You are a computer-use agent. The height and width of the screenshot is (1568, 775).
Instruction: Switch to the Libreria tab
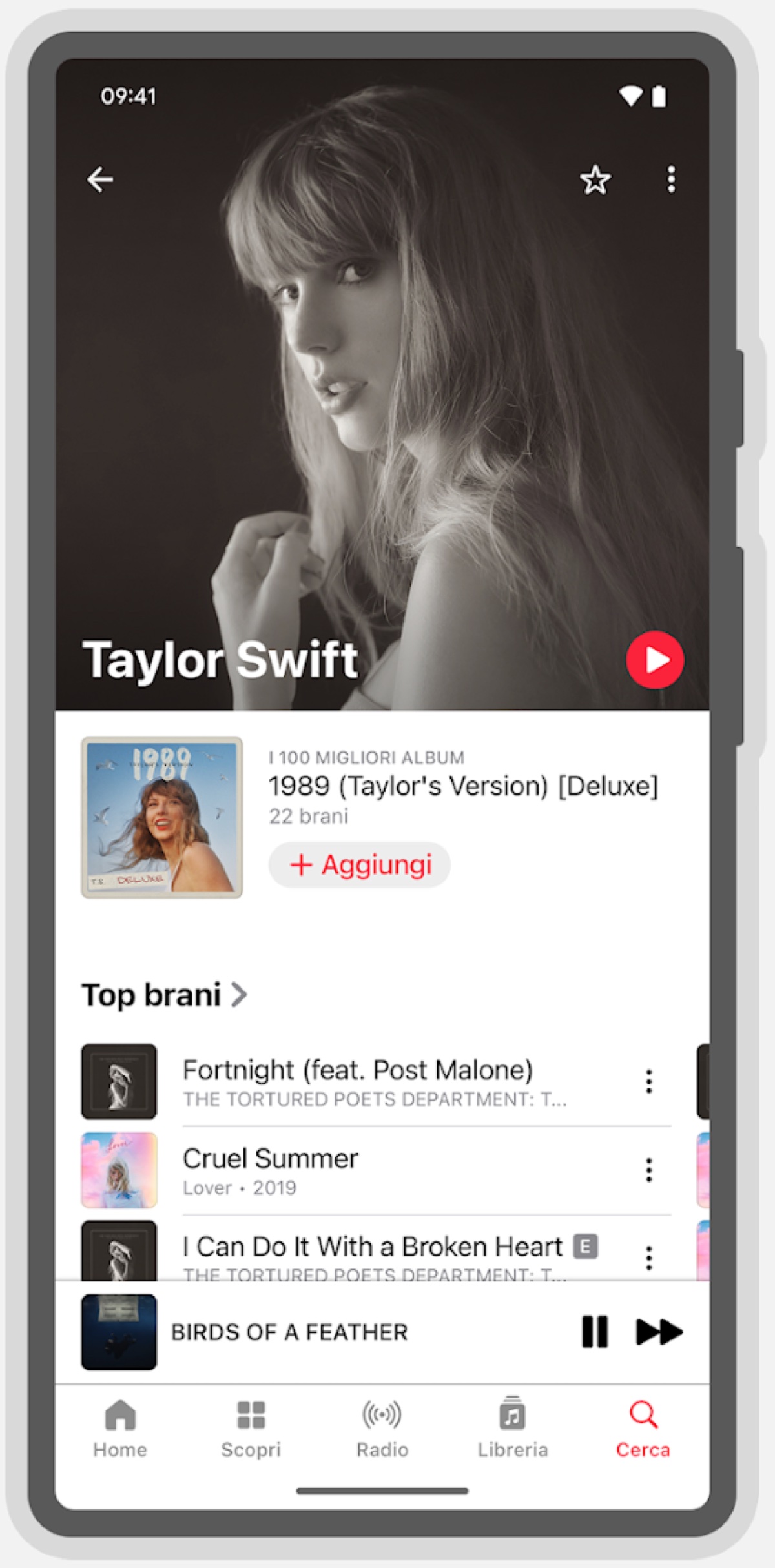pyautogui.click(x=512, y=1428)
